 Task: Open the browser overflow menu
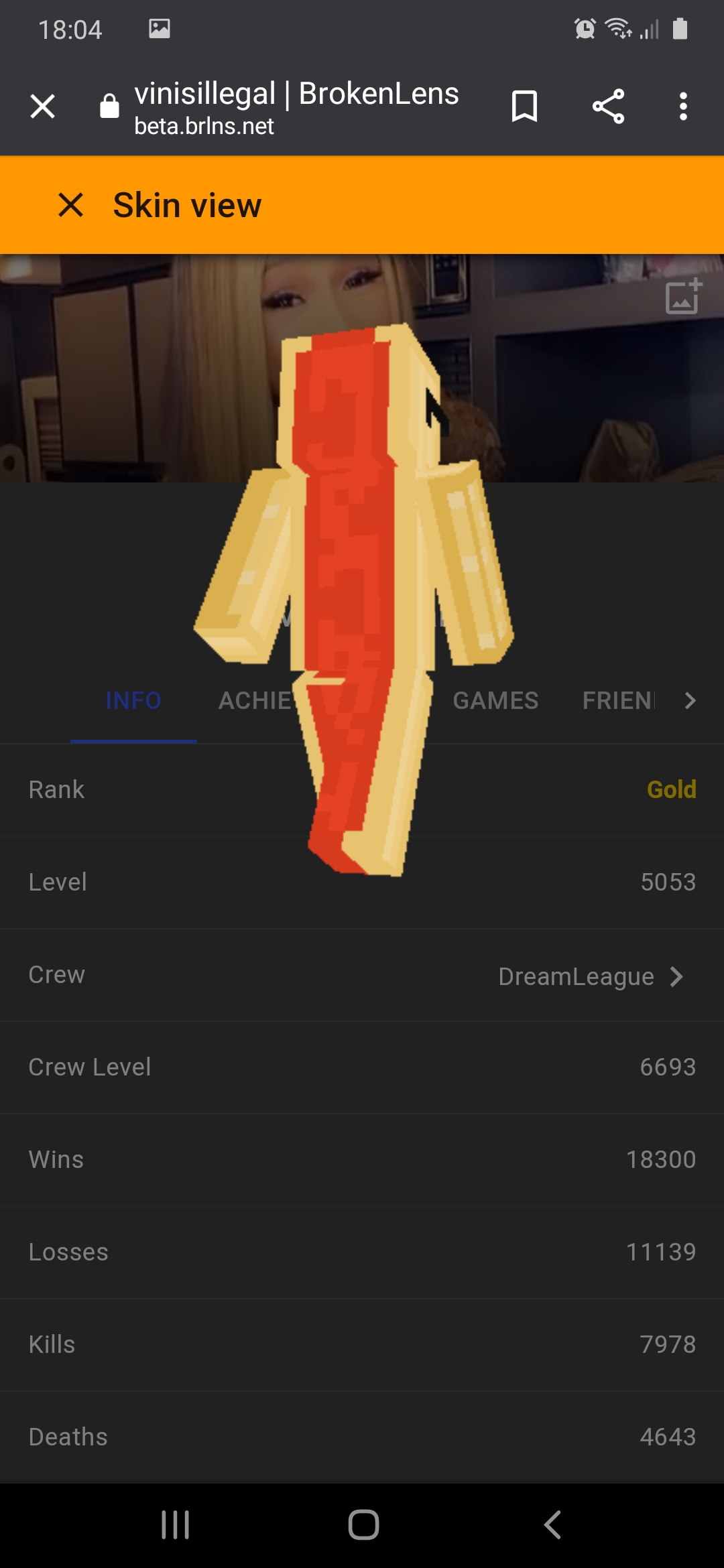click(683, 107)
